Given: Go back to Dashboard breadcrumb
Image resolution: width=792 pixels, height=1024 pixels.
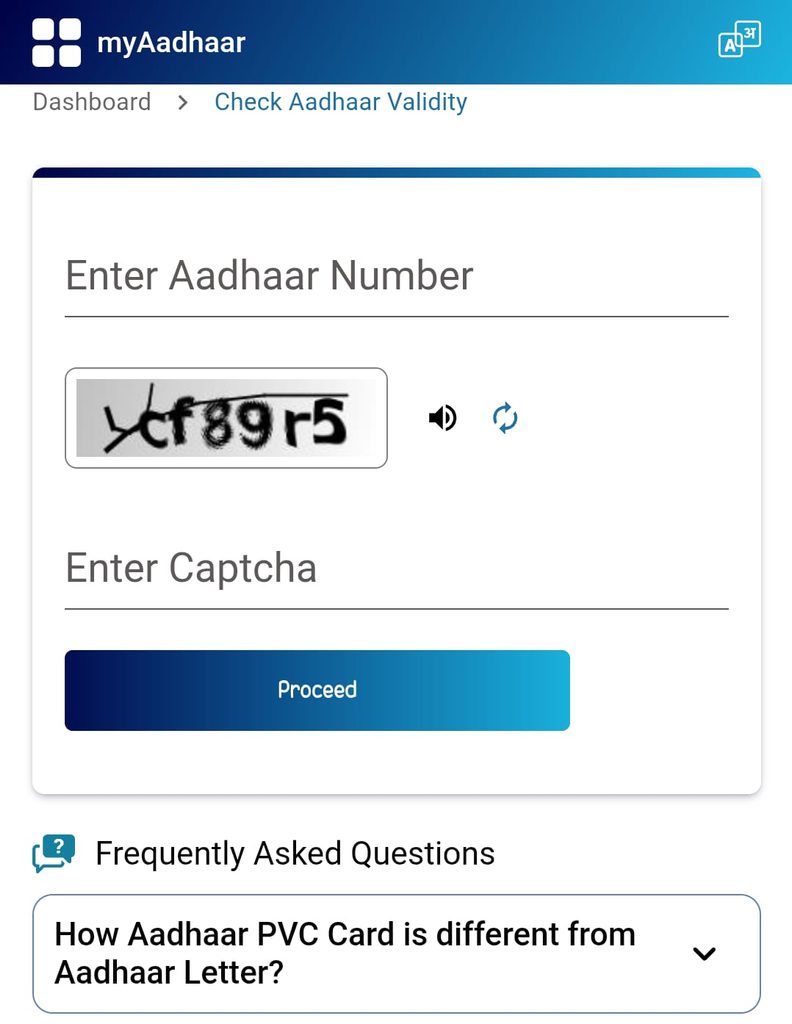Looking at the screenshot, I should [x=92, y=102].
